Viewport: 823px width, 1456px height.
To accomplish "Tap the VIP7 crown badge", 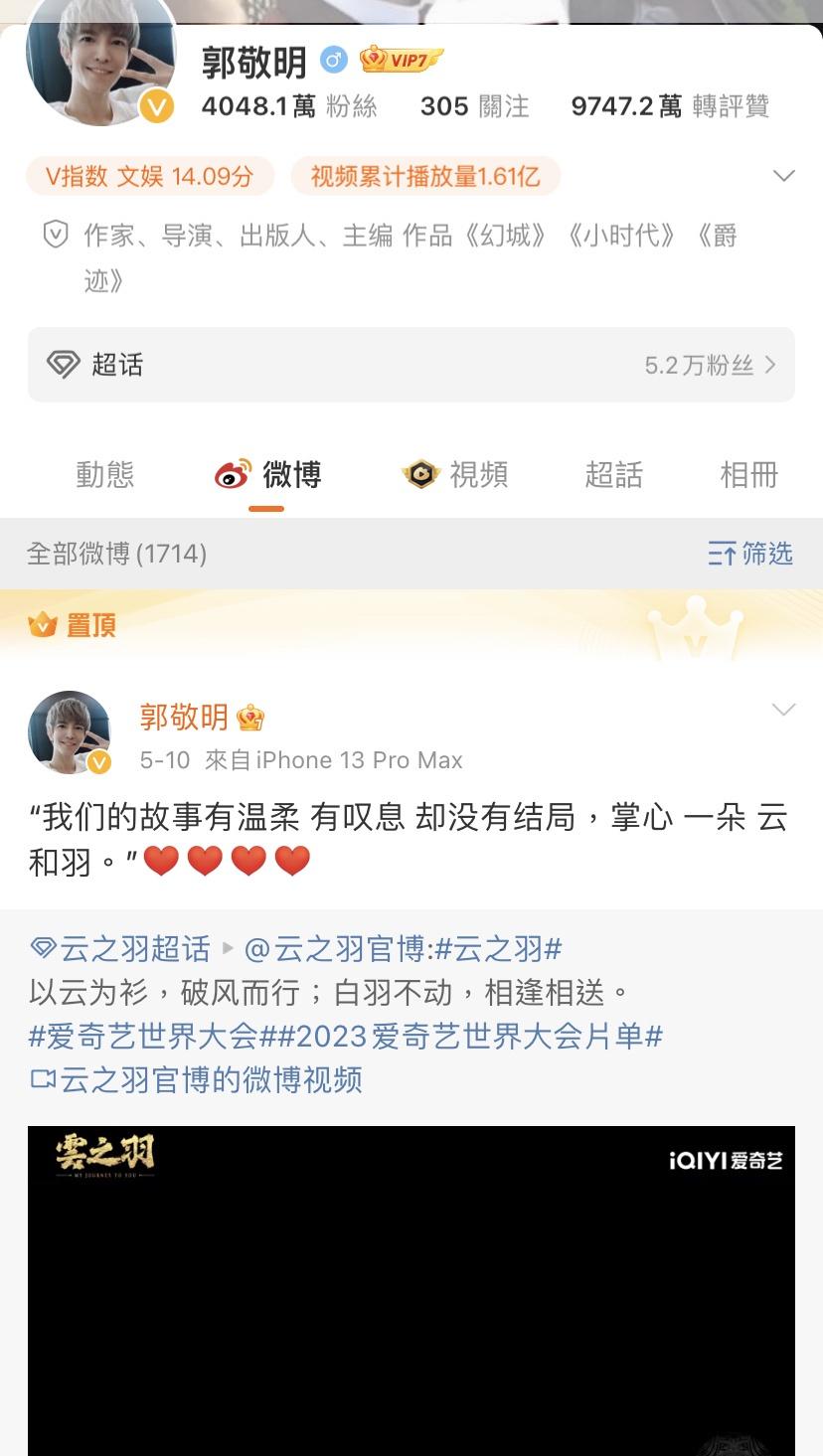I will click(x=401, y=61).
